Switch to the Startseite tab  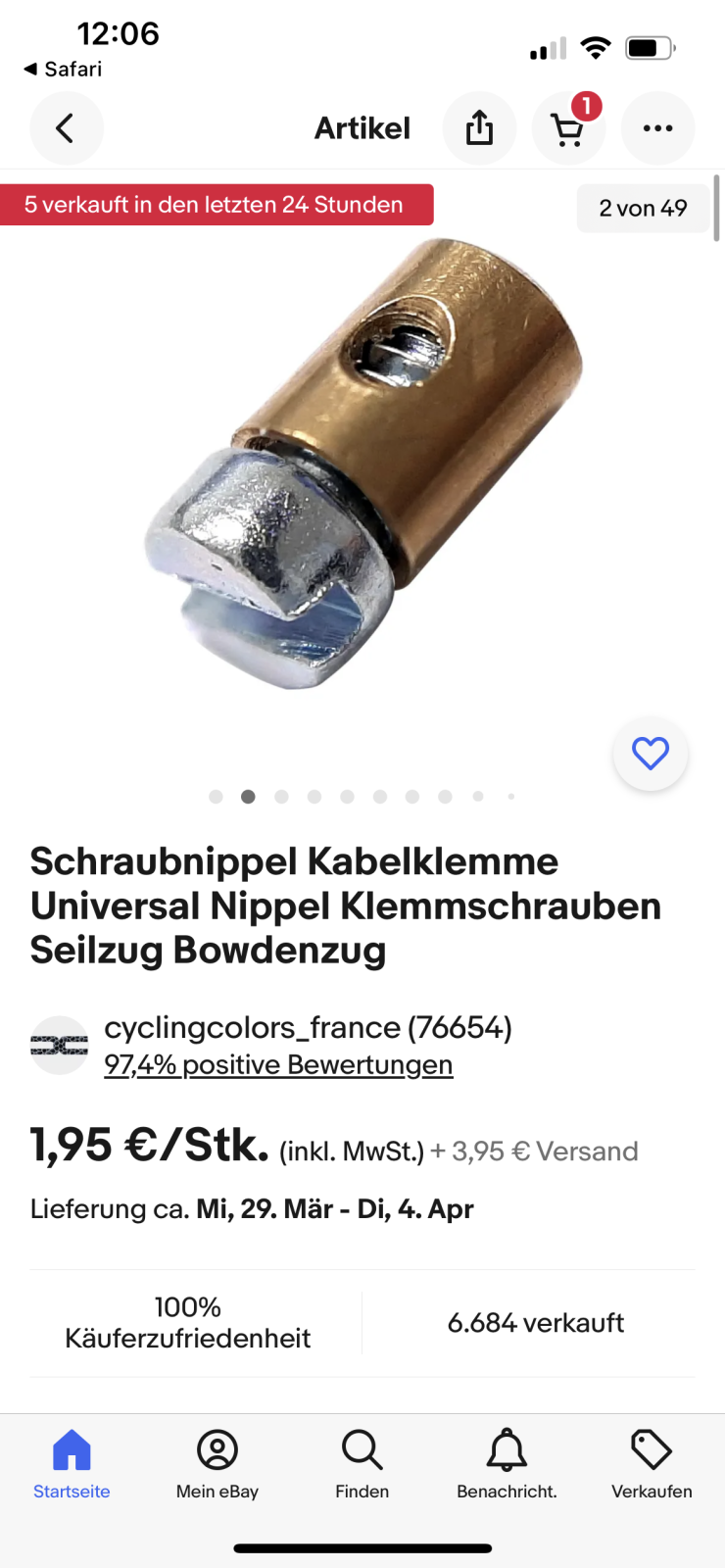click(x=72, y=1464)
